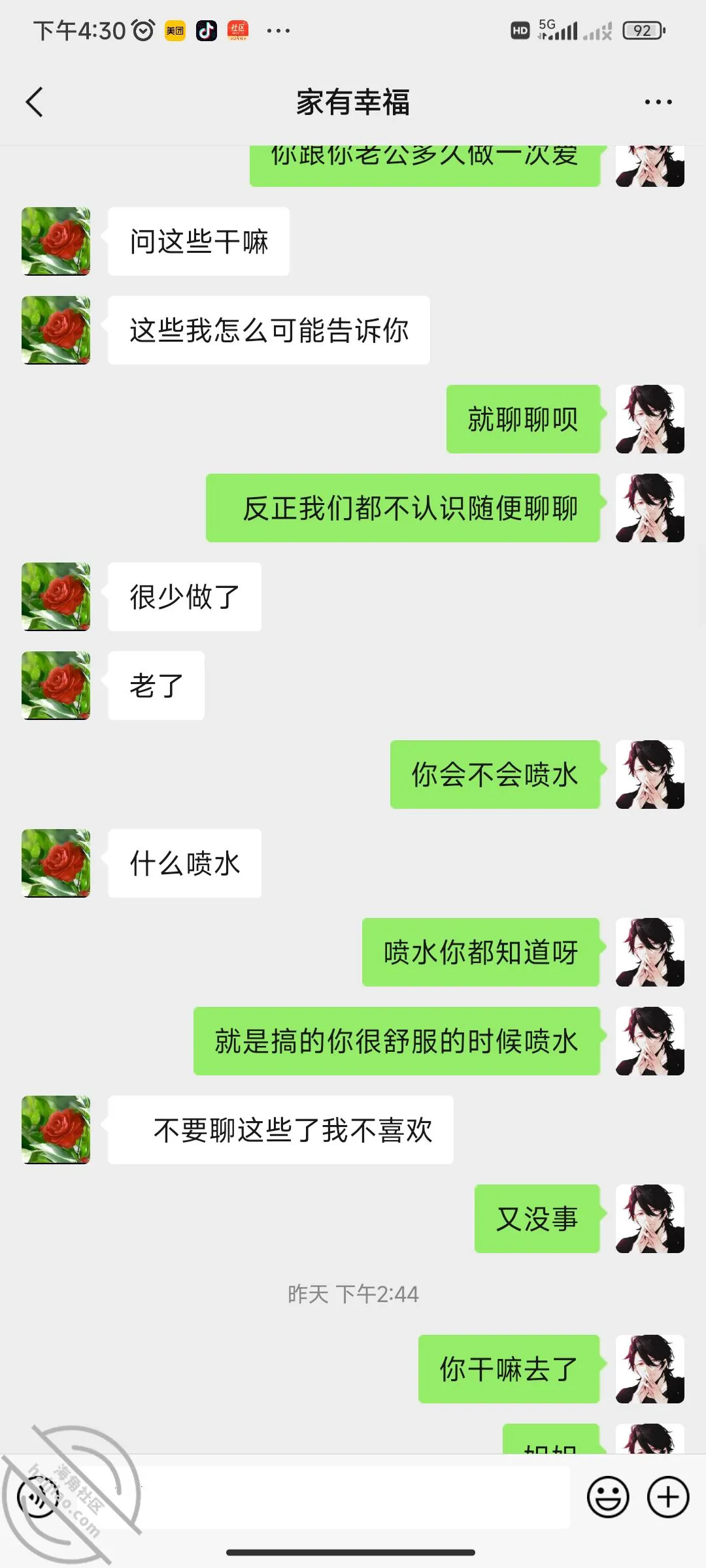The width and height of the screenshot is (706, 1568).
Task: Open the plus attachment menu
Action: [x=668, y=1497]
